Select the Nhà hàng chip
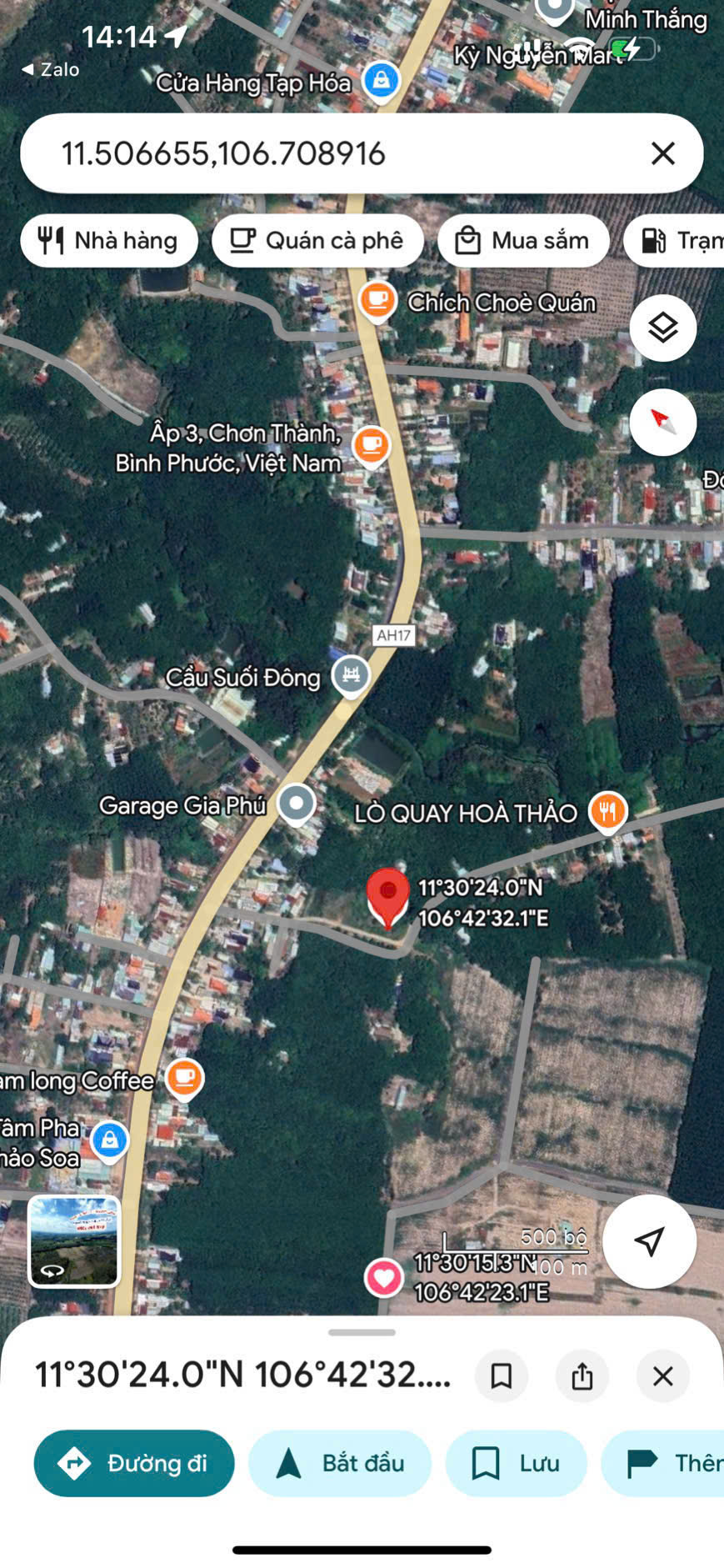This screenshot has height=1568, width=724. (109, 241)
